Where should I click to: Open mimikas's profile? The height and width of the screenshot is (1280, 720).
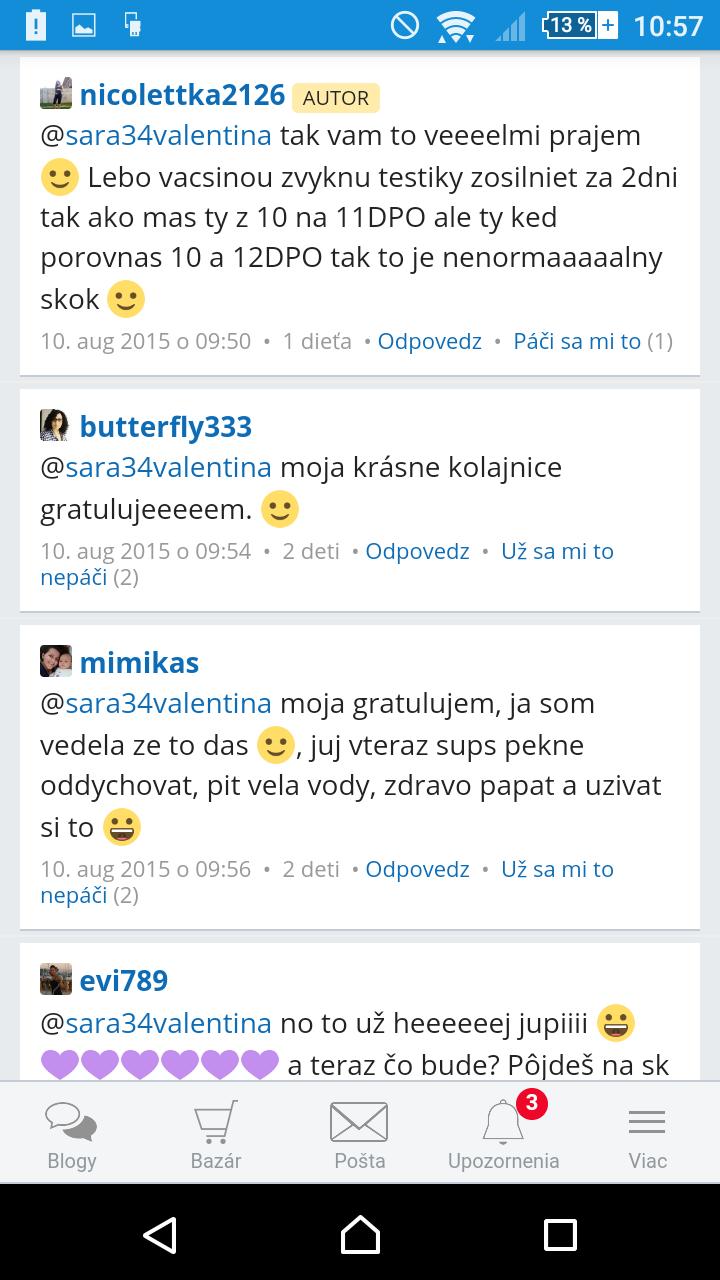point(139,663)
